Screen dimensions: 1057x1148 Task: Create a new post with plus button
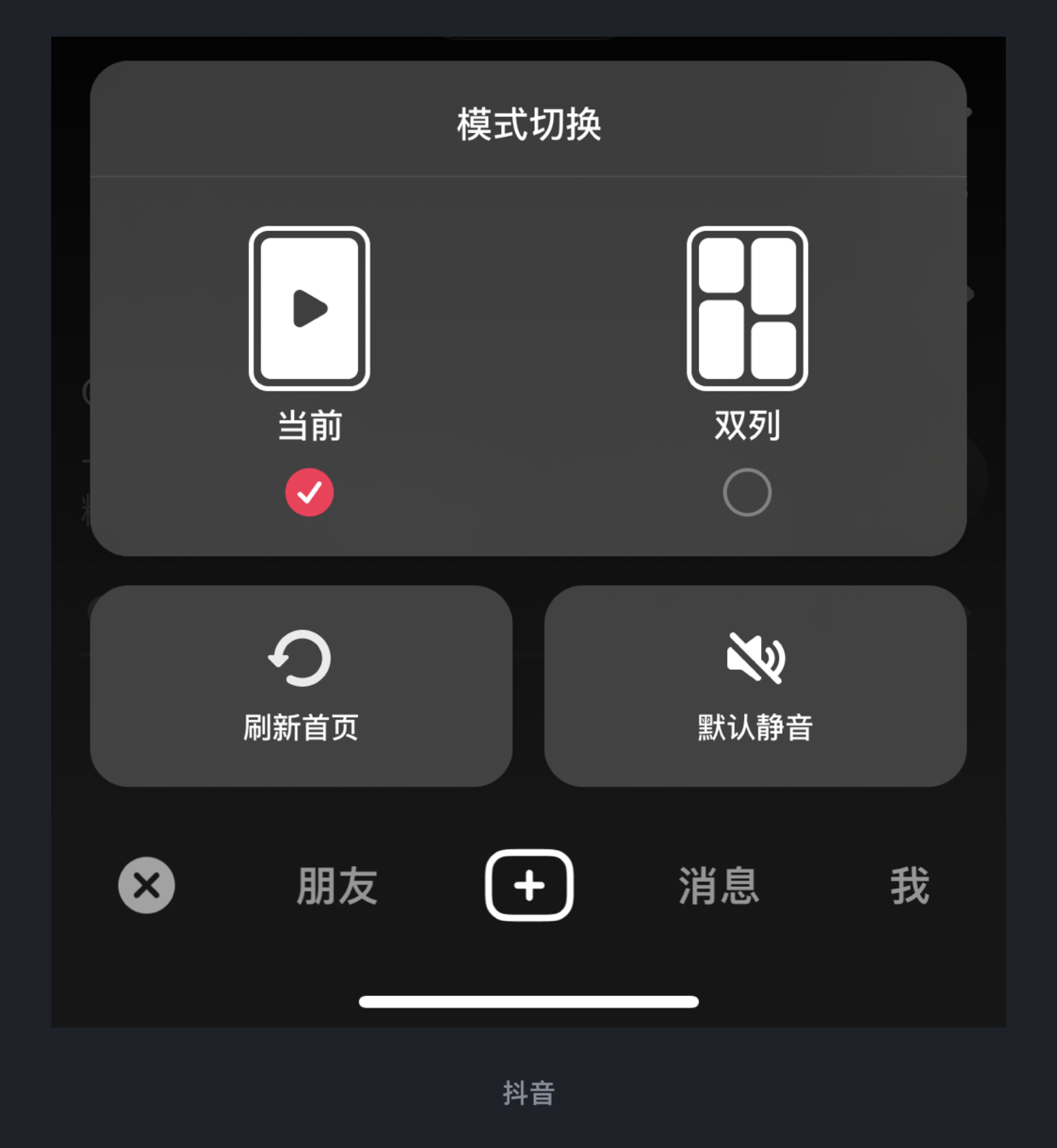coord(528,885)
